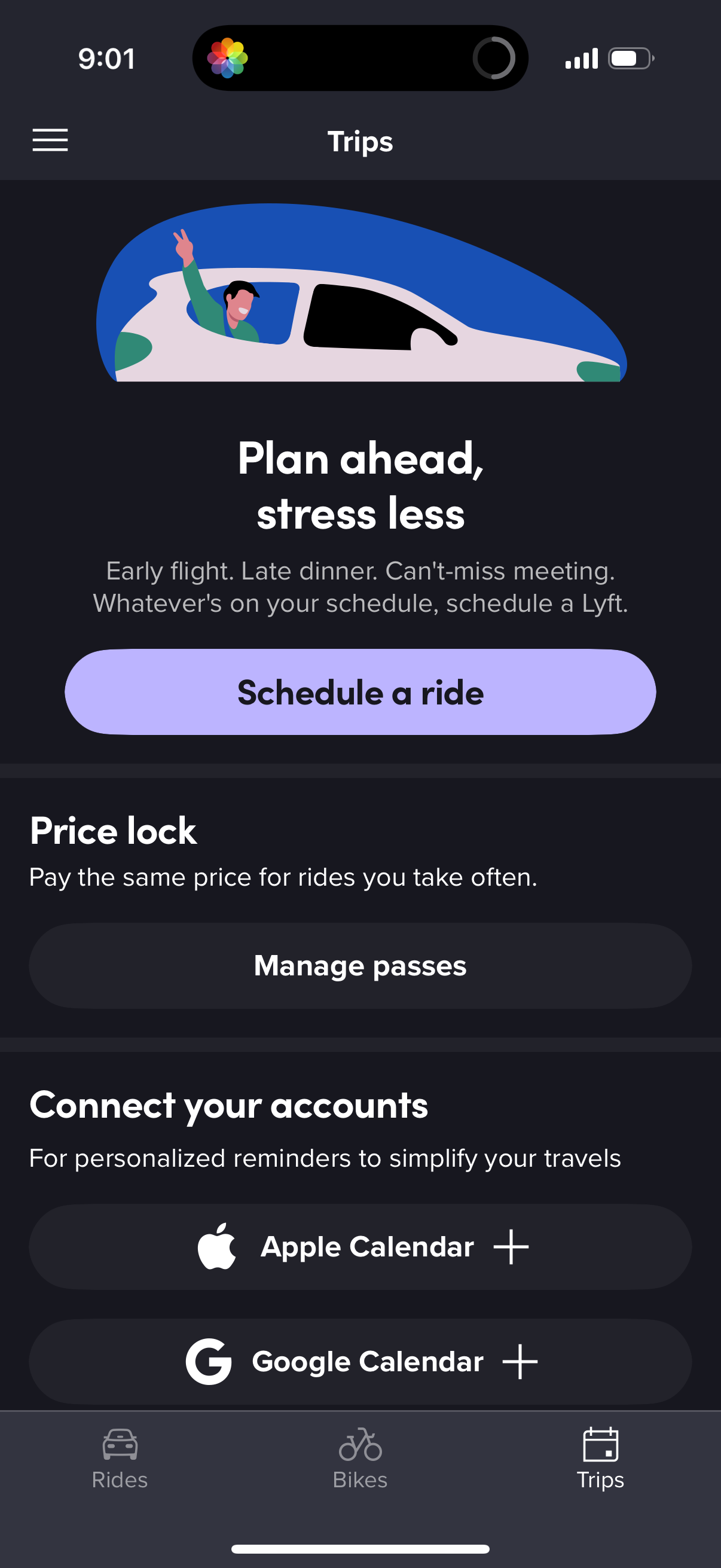Screen dimensions: 721x1568
Task: Open the navigation hamburger menu
Action: [x=49, y=140]
